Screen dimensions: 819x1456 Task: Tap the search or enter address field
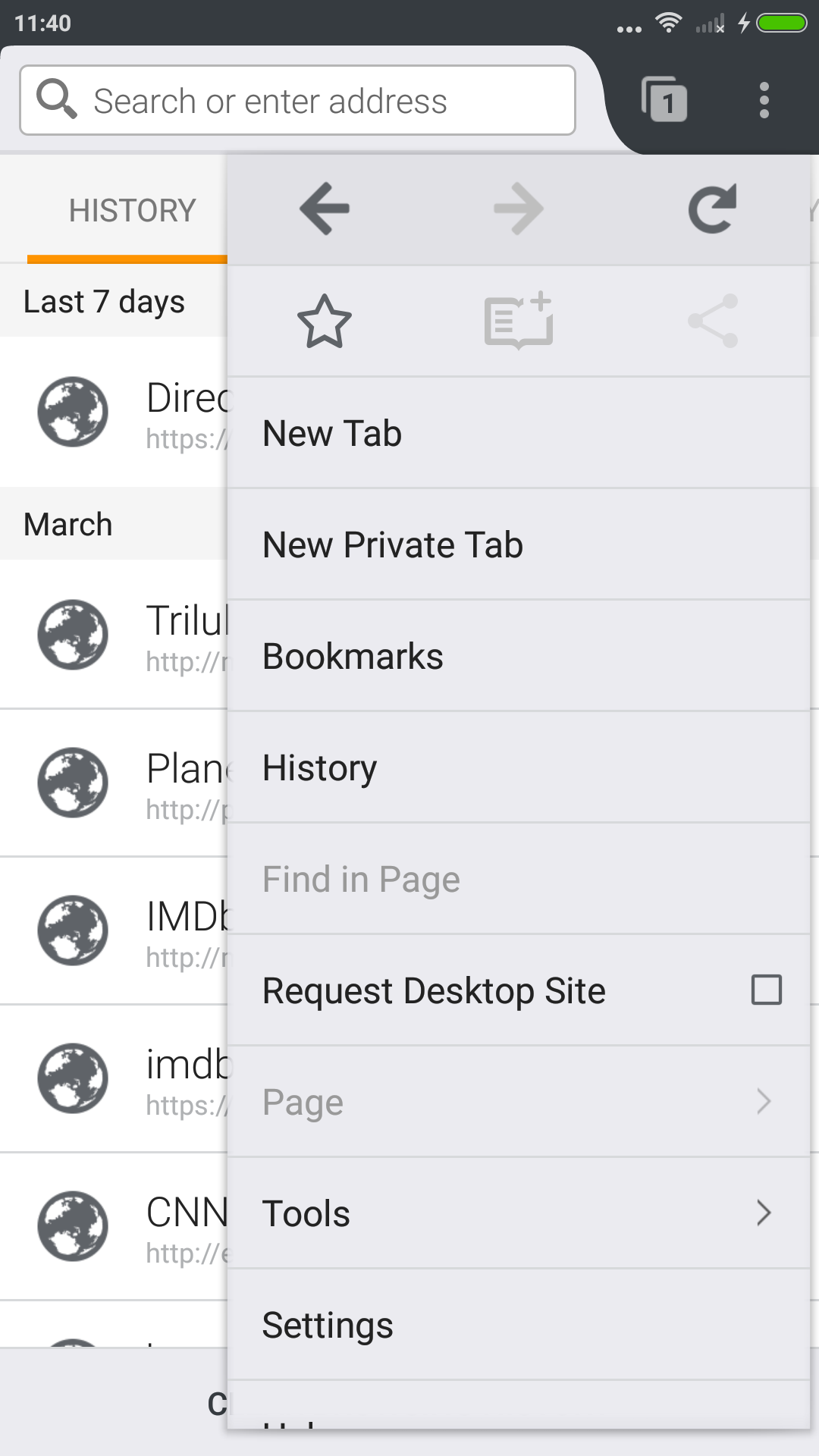click(x=297, y=100)
